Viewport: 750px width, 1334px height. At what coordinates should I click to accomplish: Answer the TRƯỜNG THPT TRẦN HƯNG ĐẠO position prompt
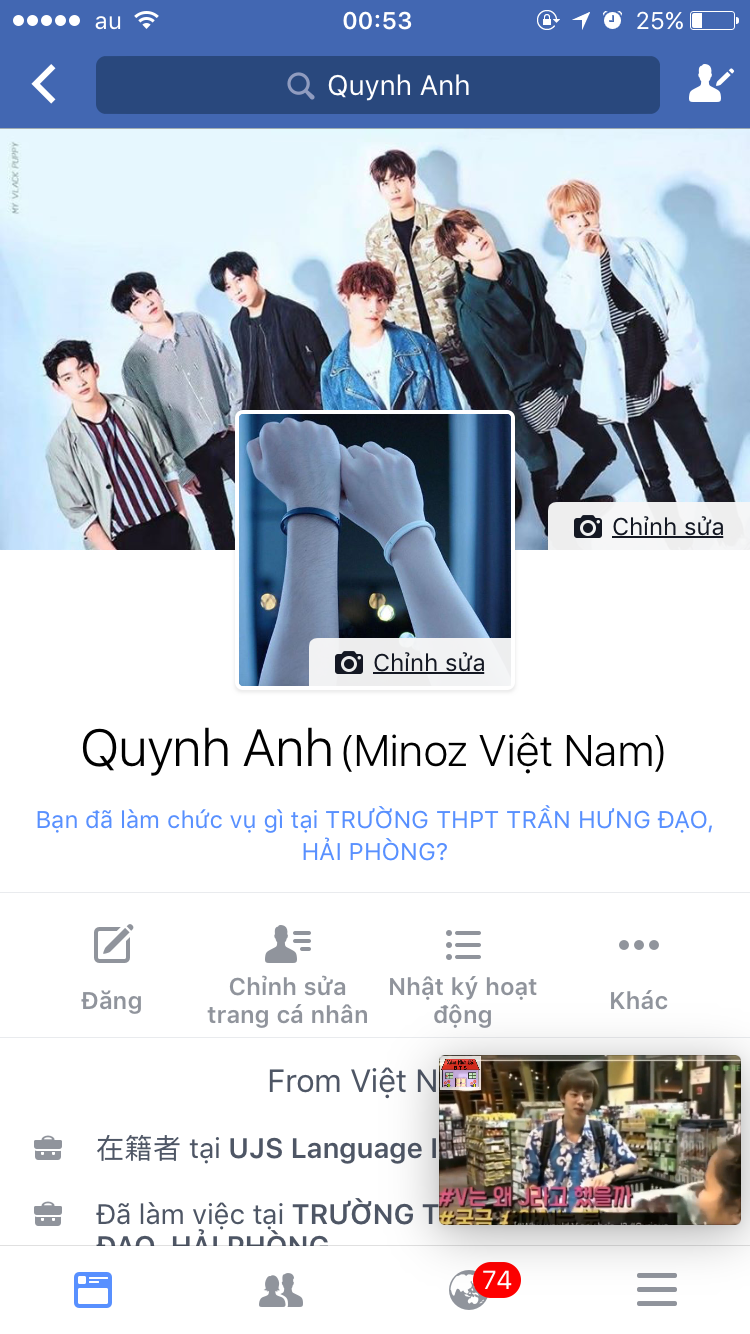click(x=375, y=836)
